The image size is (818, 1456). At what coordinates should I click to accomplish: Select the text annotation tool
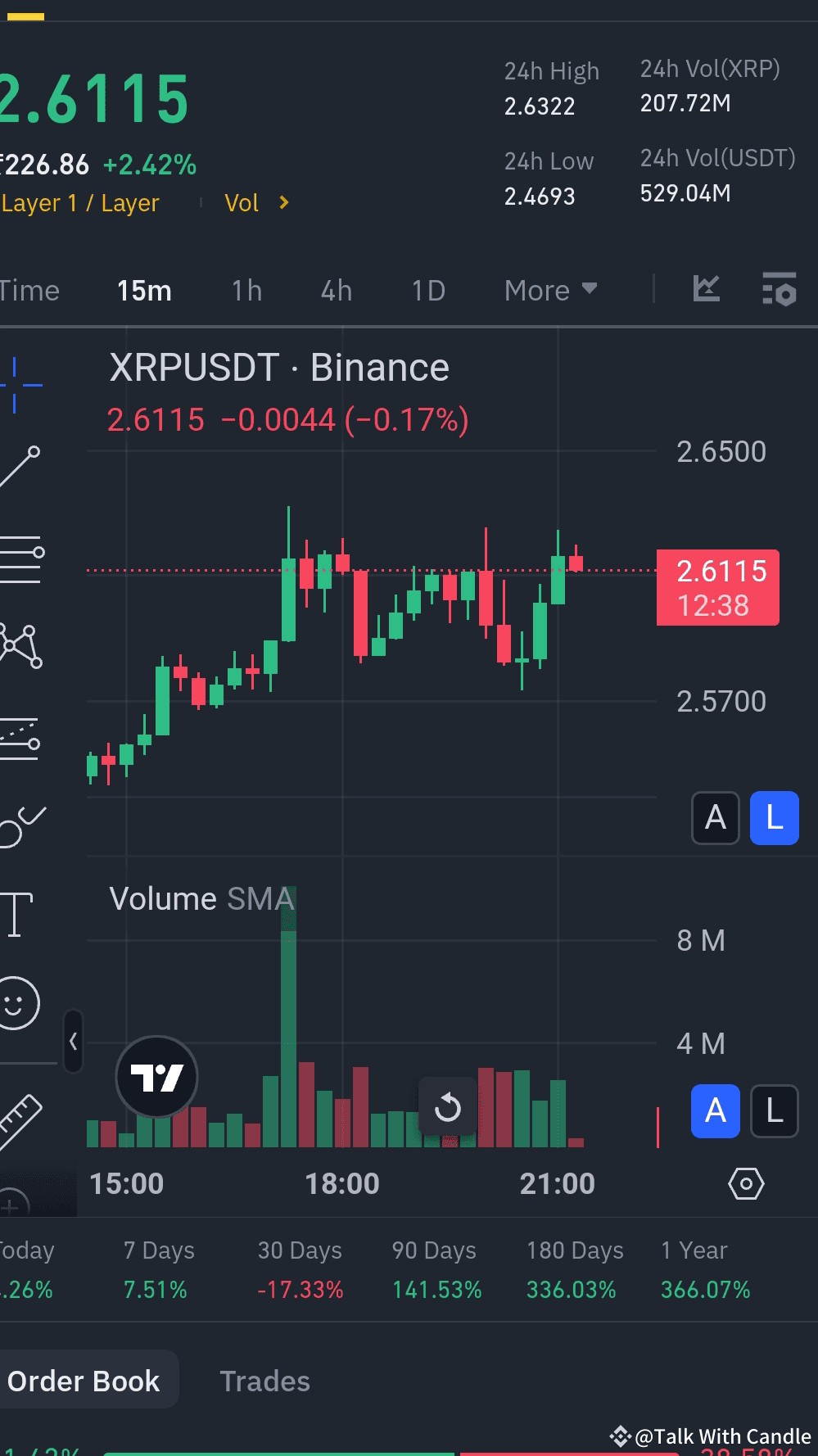click(16, 916)
